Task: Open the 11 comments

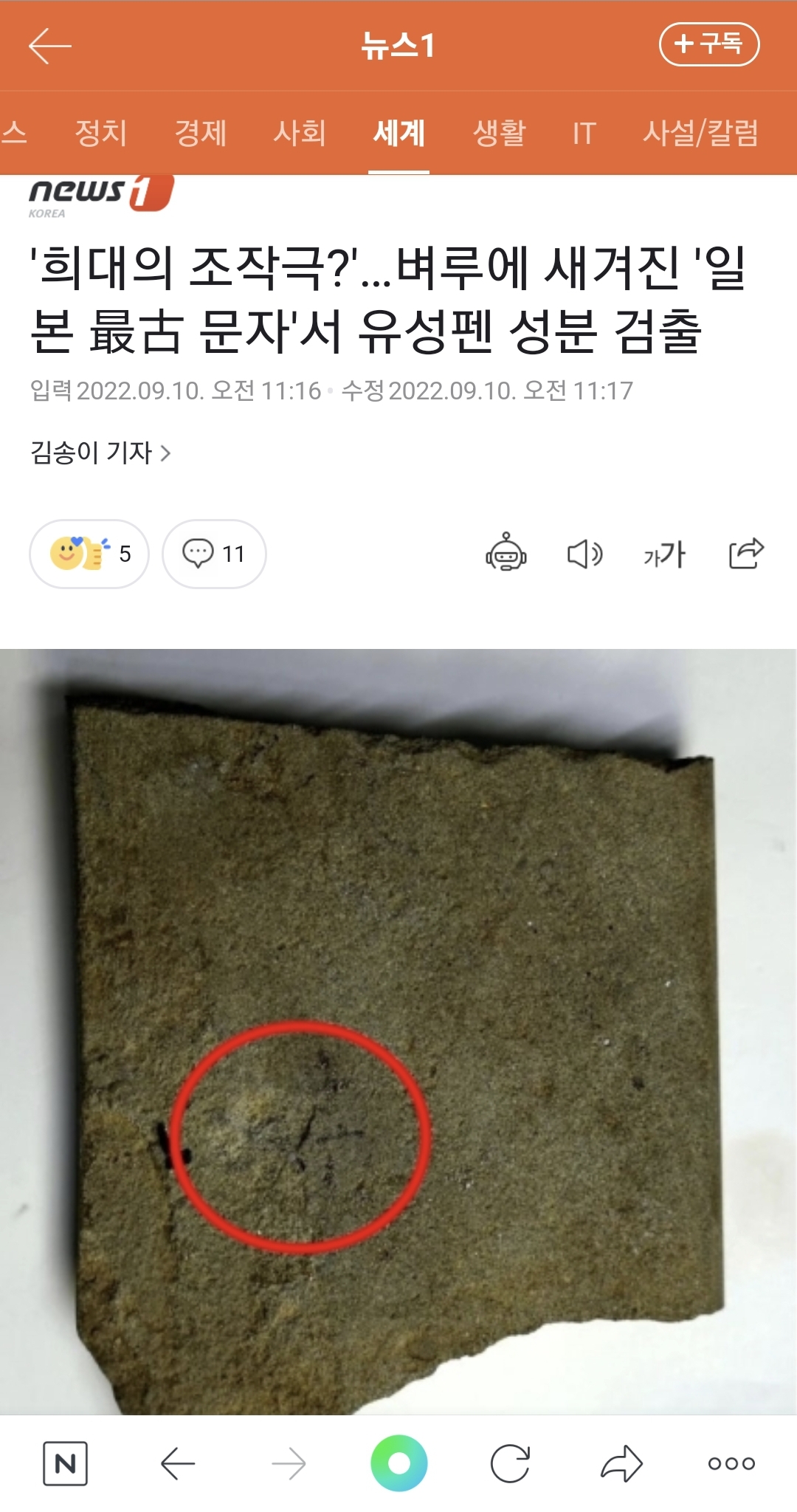Action: 214,554
